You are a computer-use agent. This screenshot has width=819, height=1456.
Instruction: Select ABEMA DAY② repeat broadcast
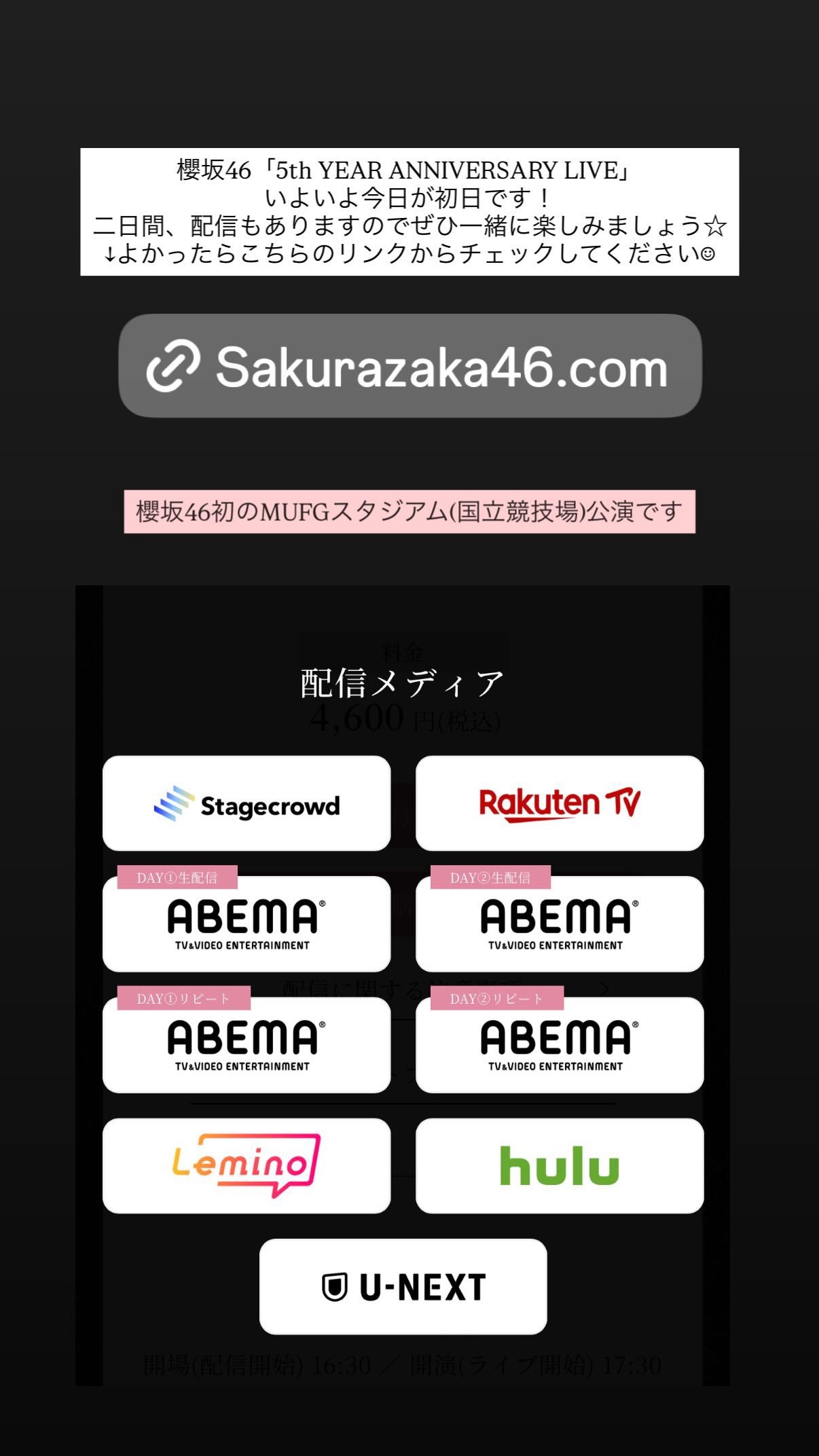560,1046
